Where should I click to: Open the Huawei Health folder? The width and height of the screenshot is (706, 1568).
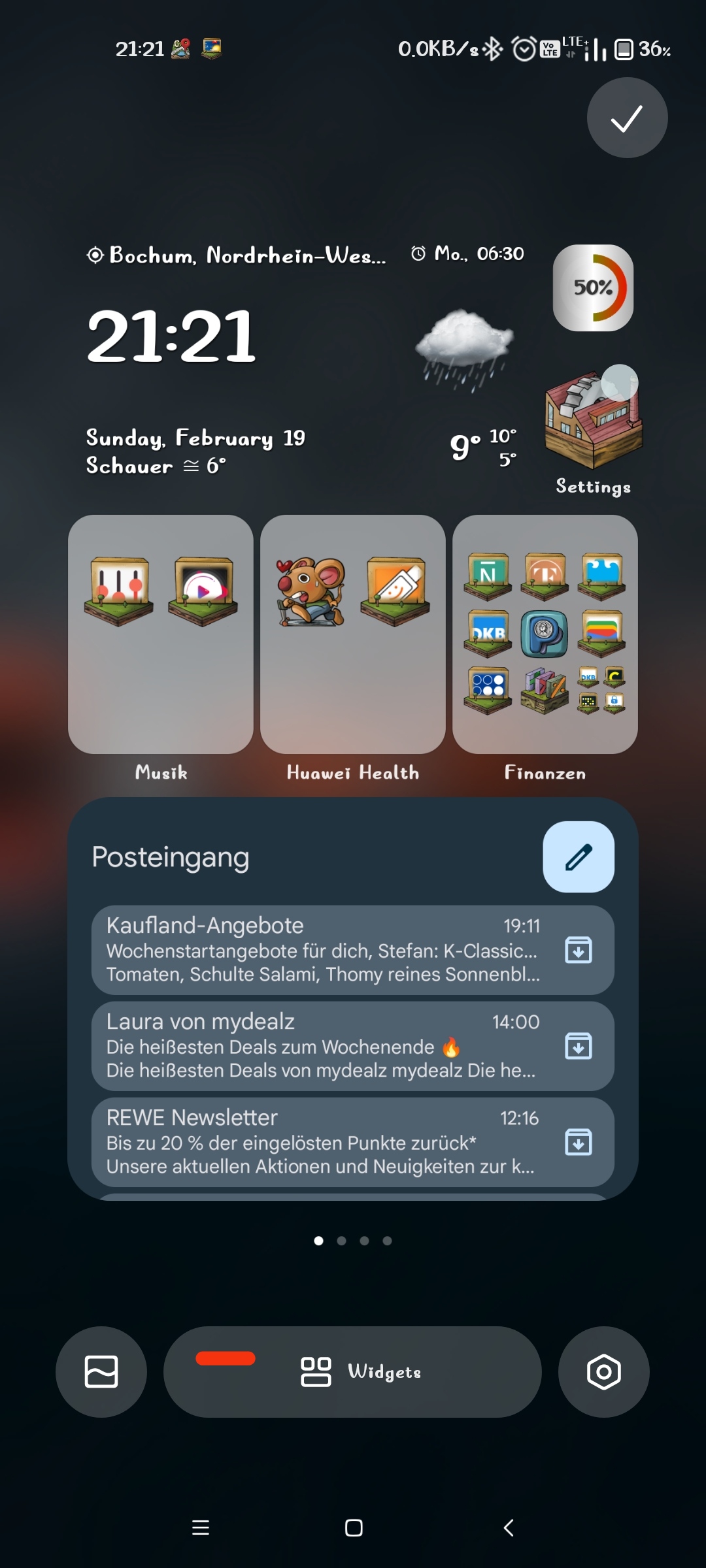pyautogui.click(x=353, y=634)
